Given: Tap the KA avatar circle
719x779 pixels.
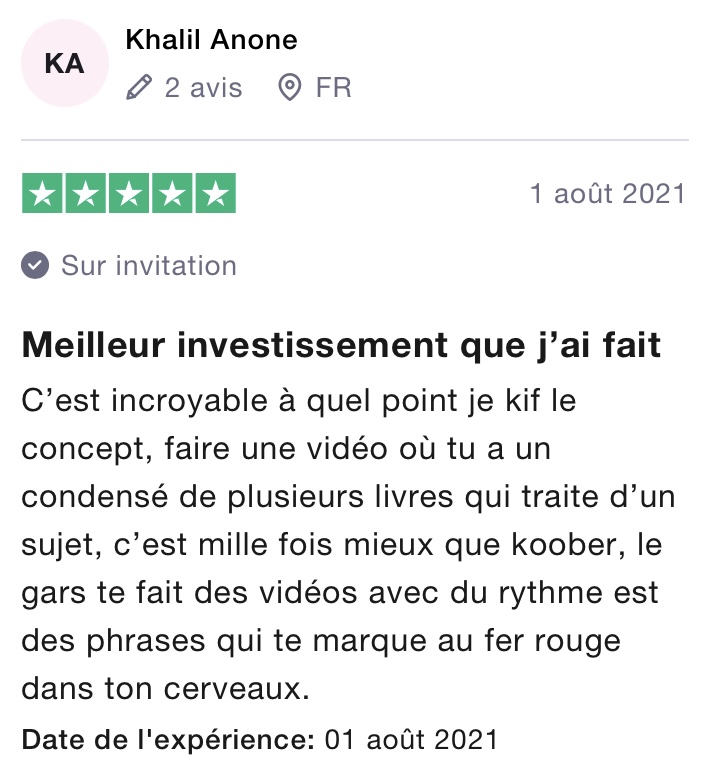Looking at the screenshot, I should pyautogui.click(x=64, y=64).
